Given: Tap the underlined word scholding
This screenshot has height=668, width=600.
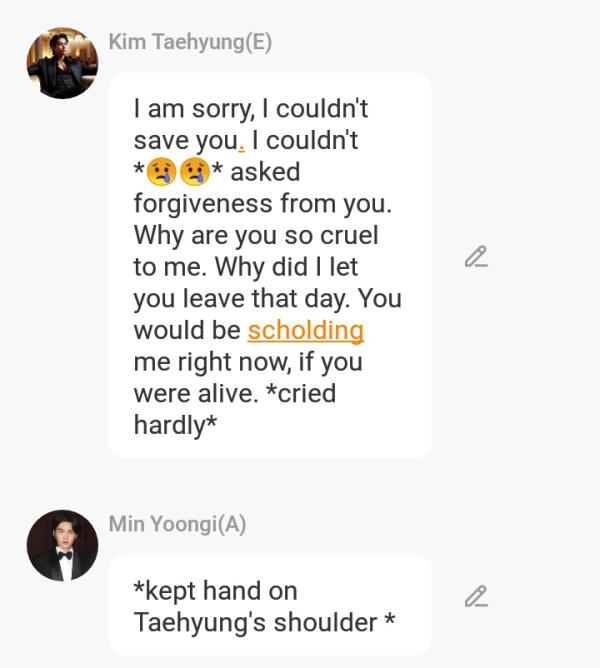Looking at the screenshot, I should pyautogui.click(x=305, y=330).
